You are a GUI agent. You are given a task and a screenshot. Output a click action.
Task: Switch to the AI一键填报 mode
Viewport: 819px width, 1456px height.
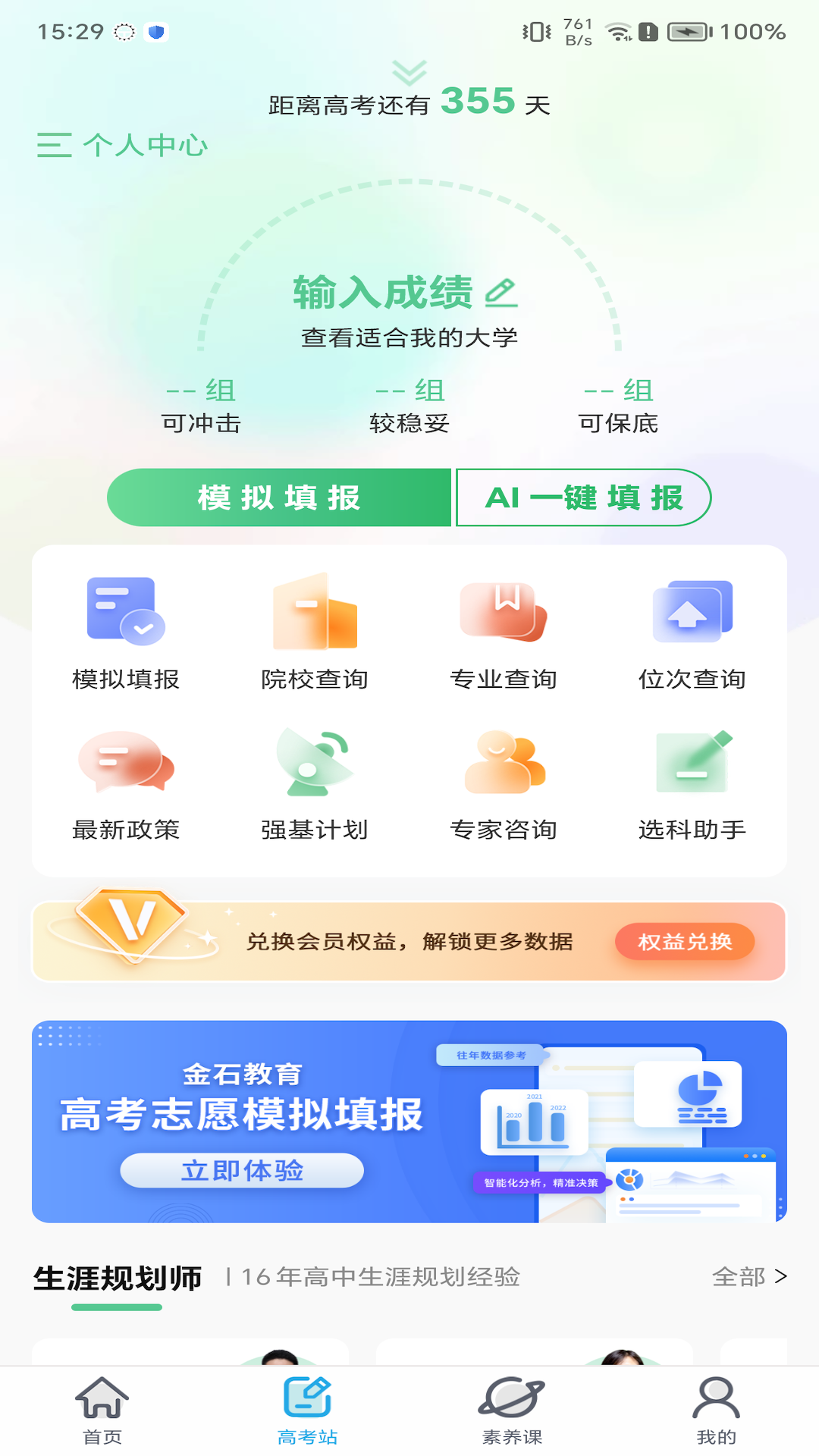click(584, 497)
